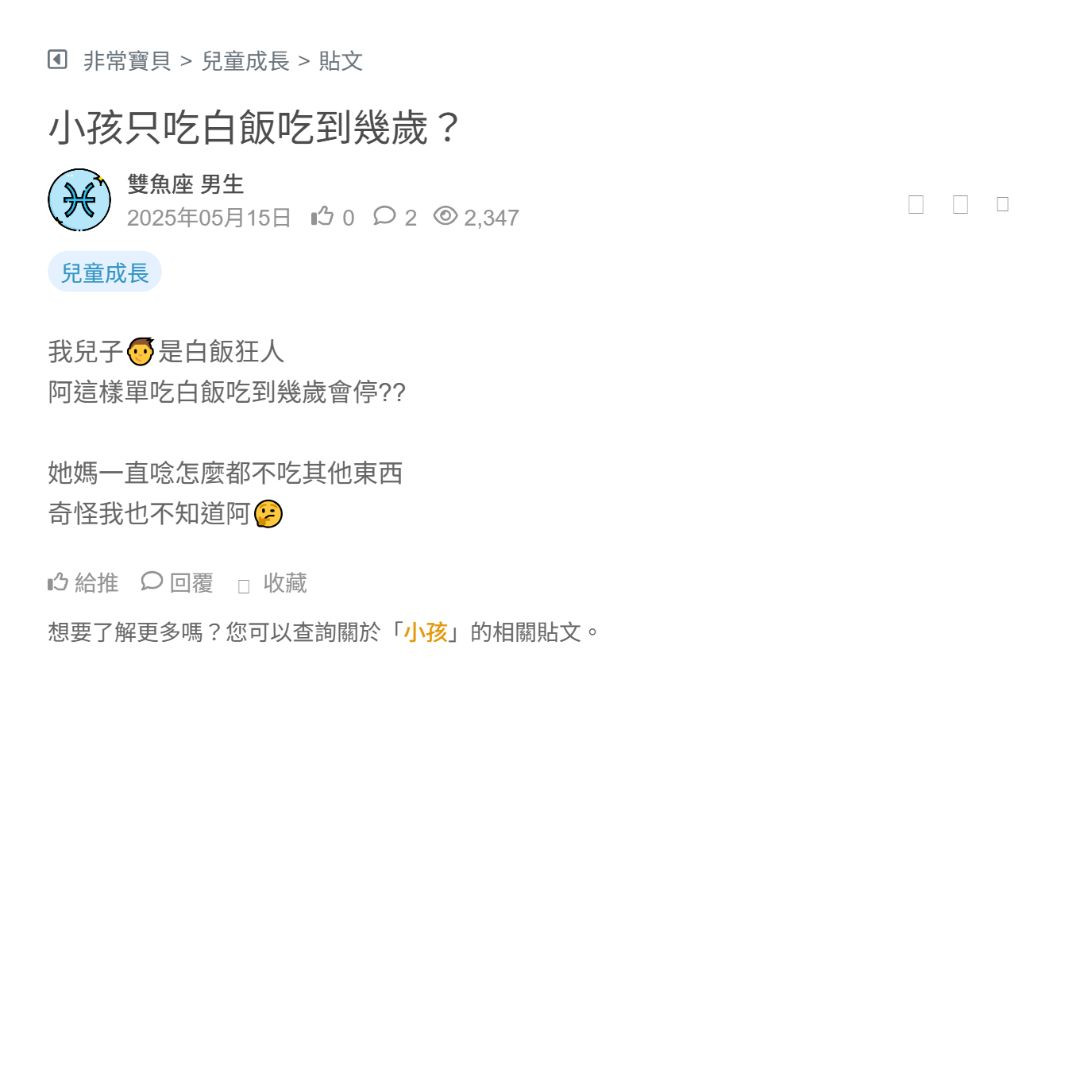1080x1080 pixels.
Task: Go to 兒童成長 breadcrumb category
Action: [x=245, y=61]
